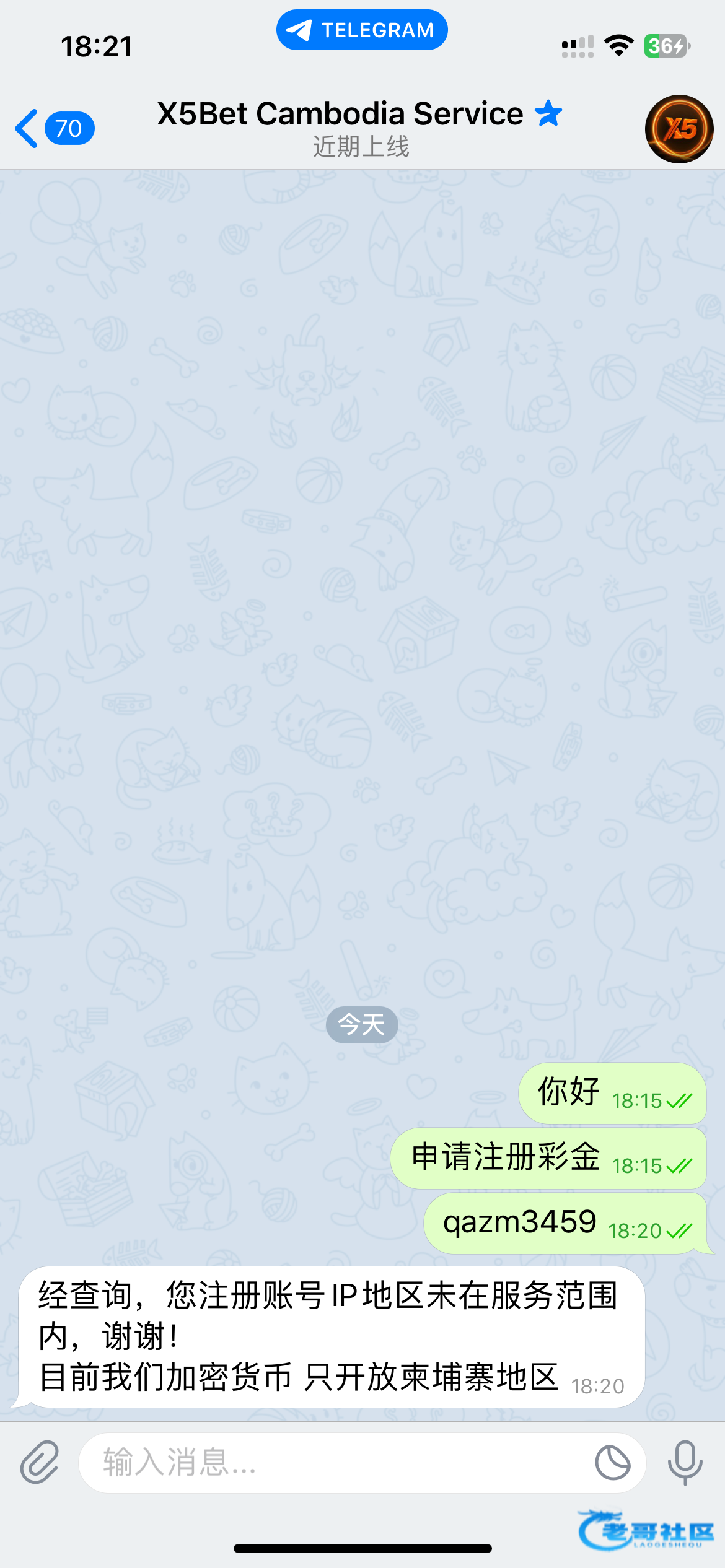Tap the attach file paperclip icon
This screenshot has width=725, height=1568.
(x=40, y=1462)
